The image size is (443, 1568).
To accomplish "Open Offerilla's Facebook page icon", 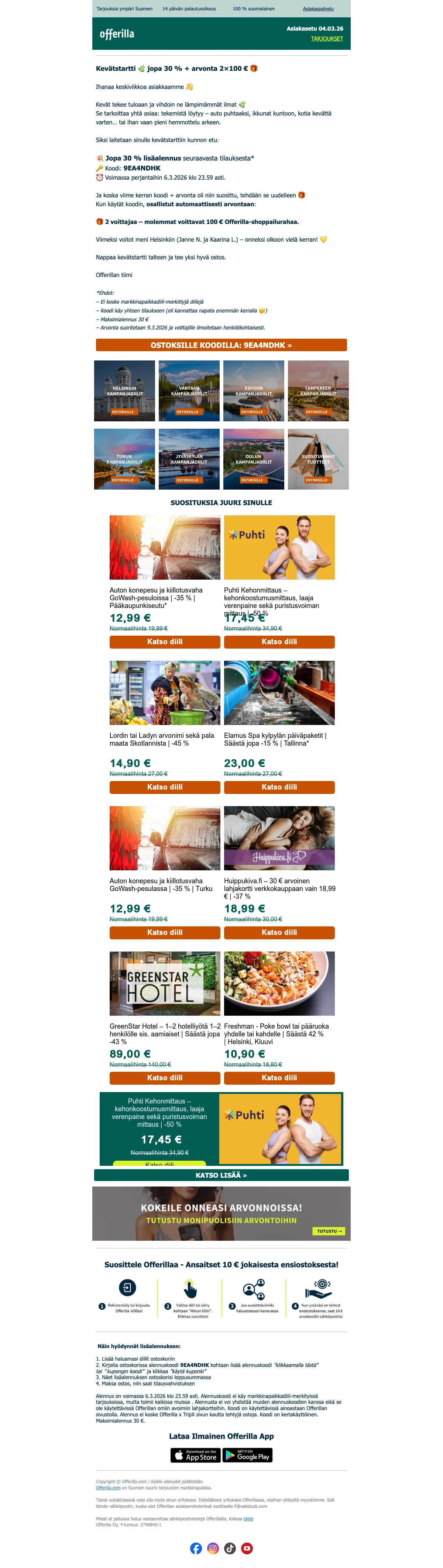I will coord(196,1548).
